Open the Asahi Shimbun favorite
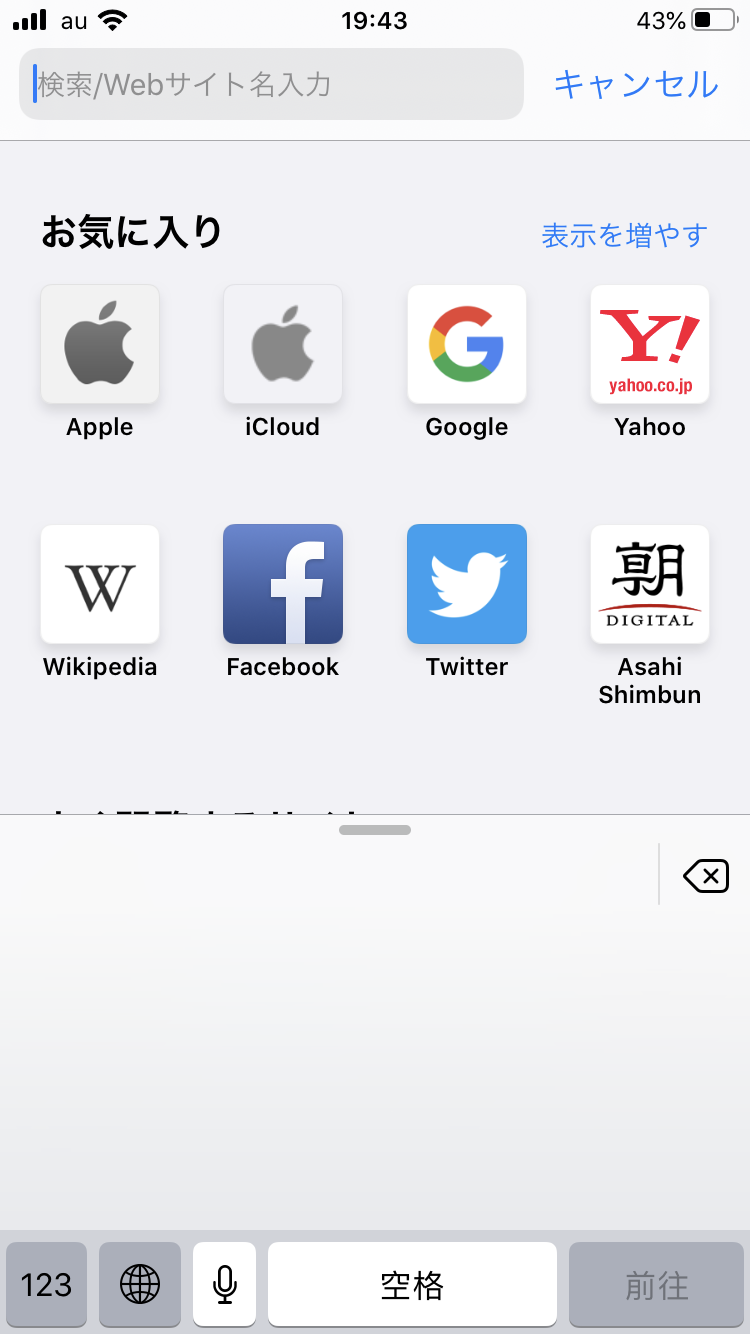The width and height of the screenshot is (750, 1334). pos(650,585)
